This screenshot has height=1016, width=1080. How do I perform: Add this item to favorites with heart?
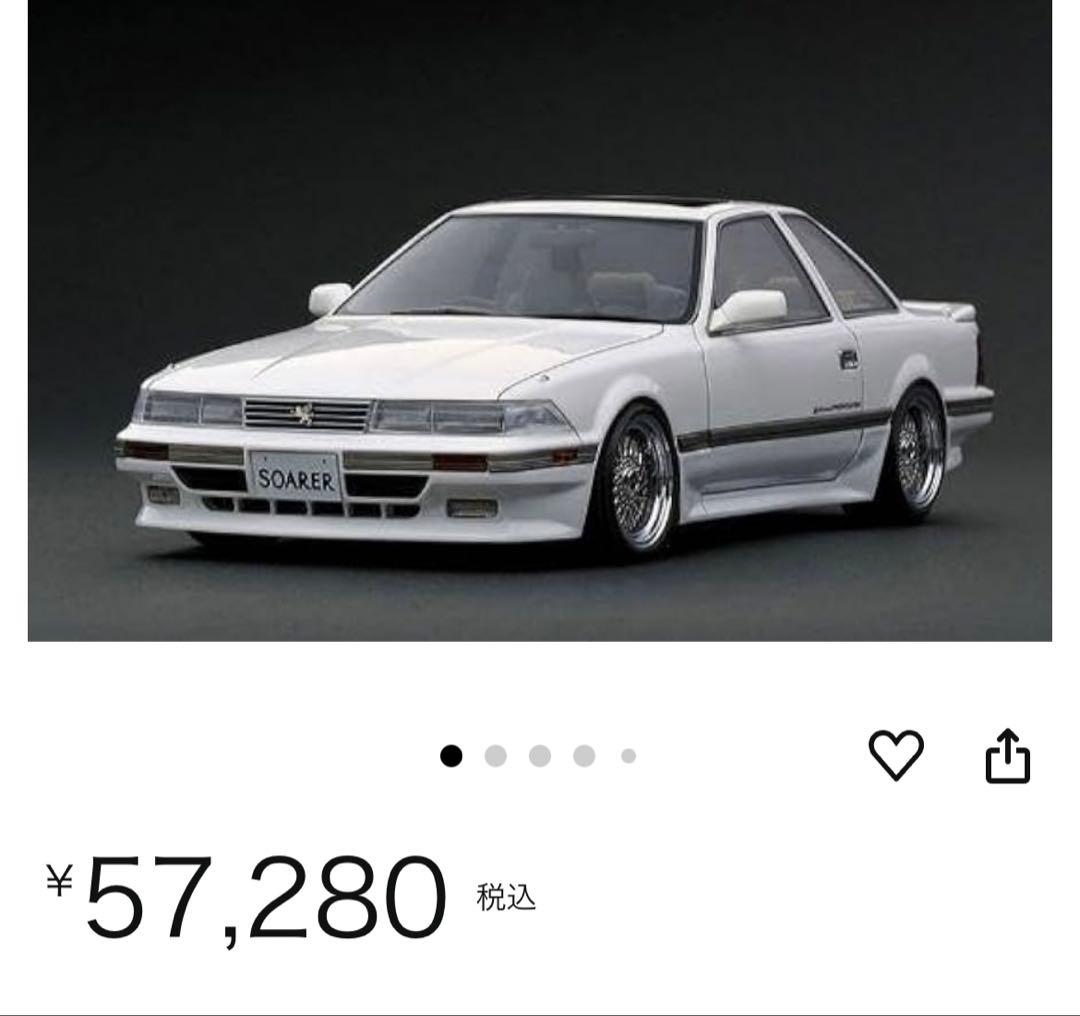click(895, 755)
